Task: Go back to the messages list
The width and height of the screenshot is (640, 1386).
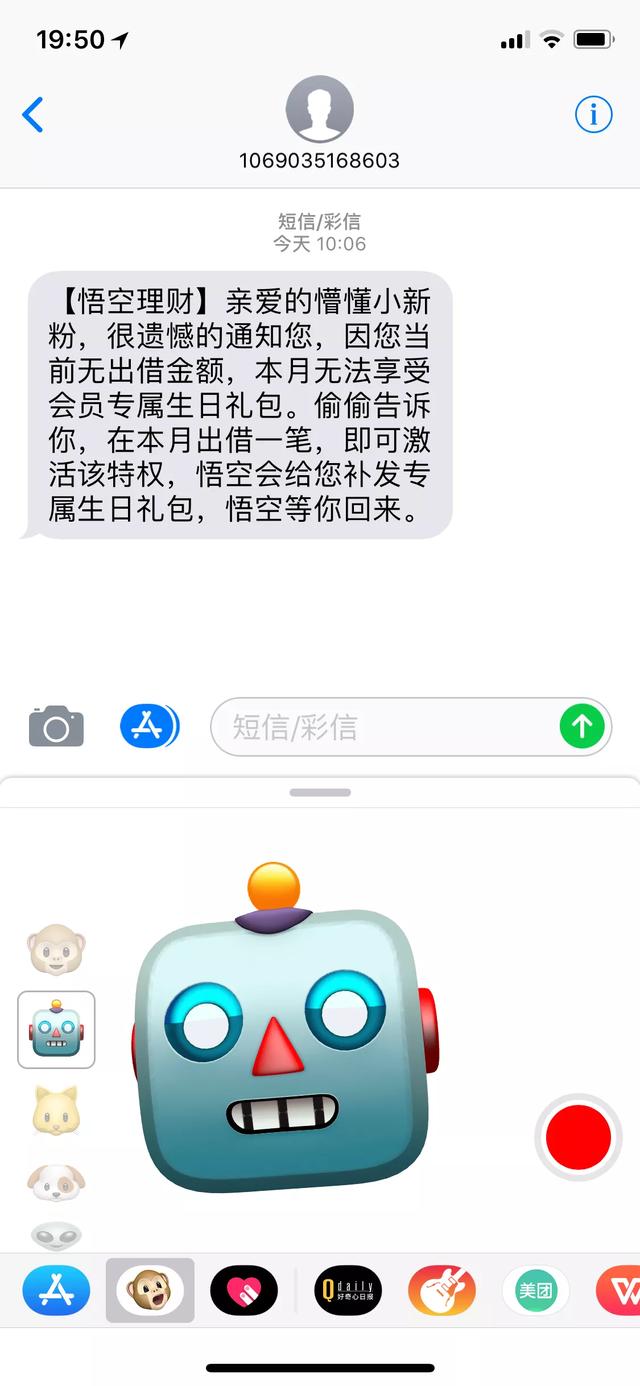Action: (x=33, y=115)
